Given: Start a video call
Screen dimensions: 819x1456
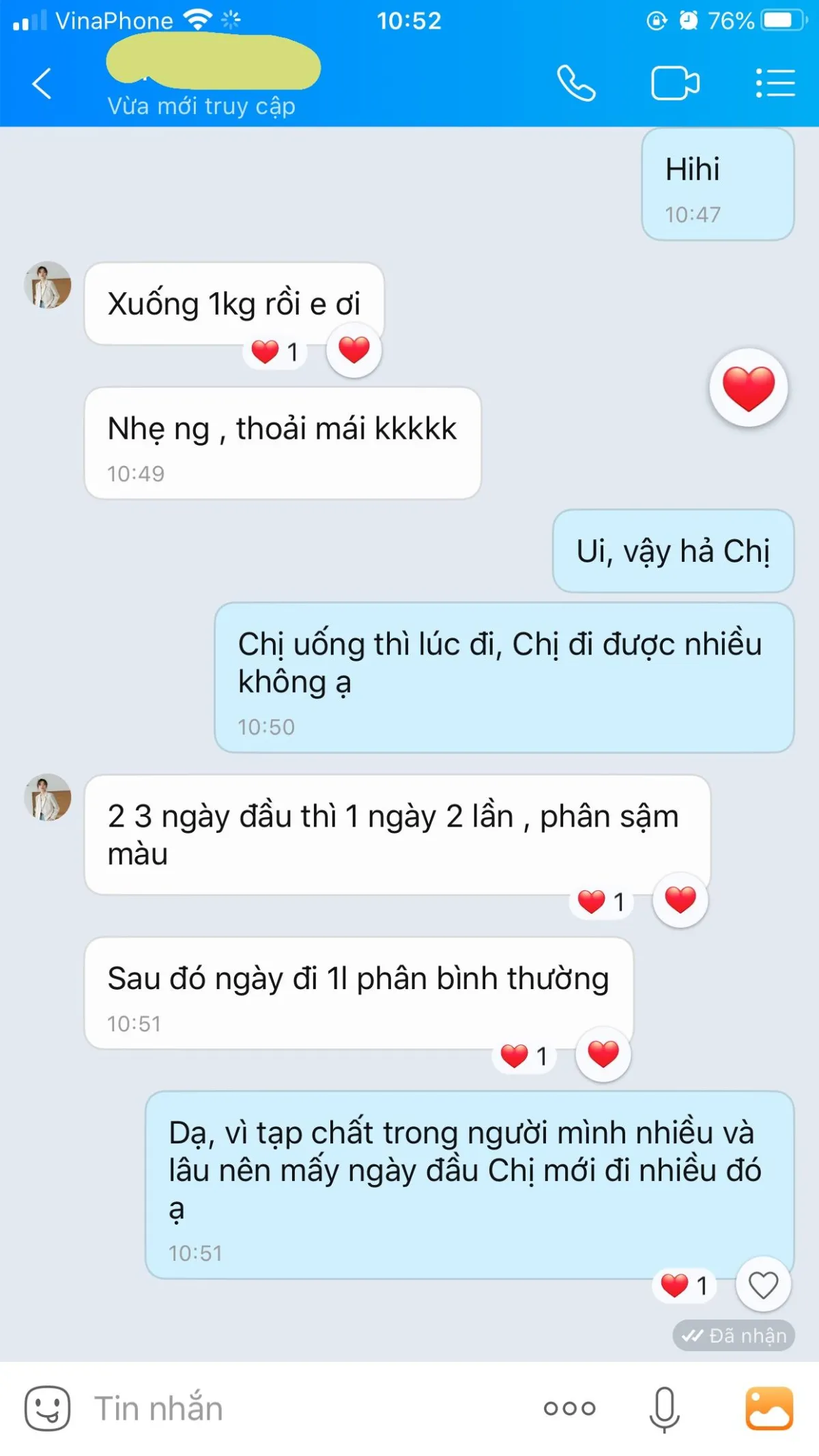Looking at the screenshot, I should click(674, 83).
